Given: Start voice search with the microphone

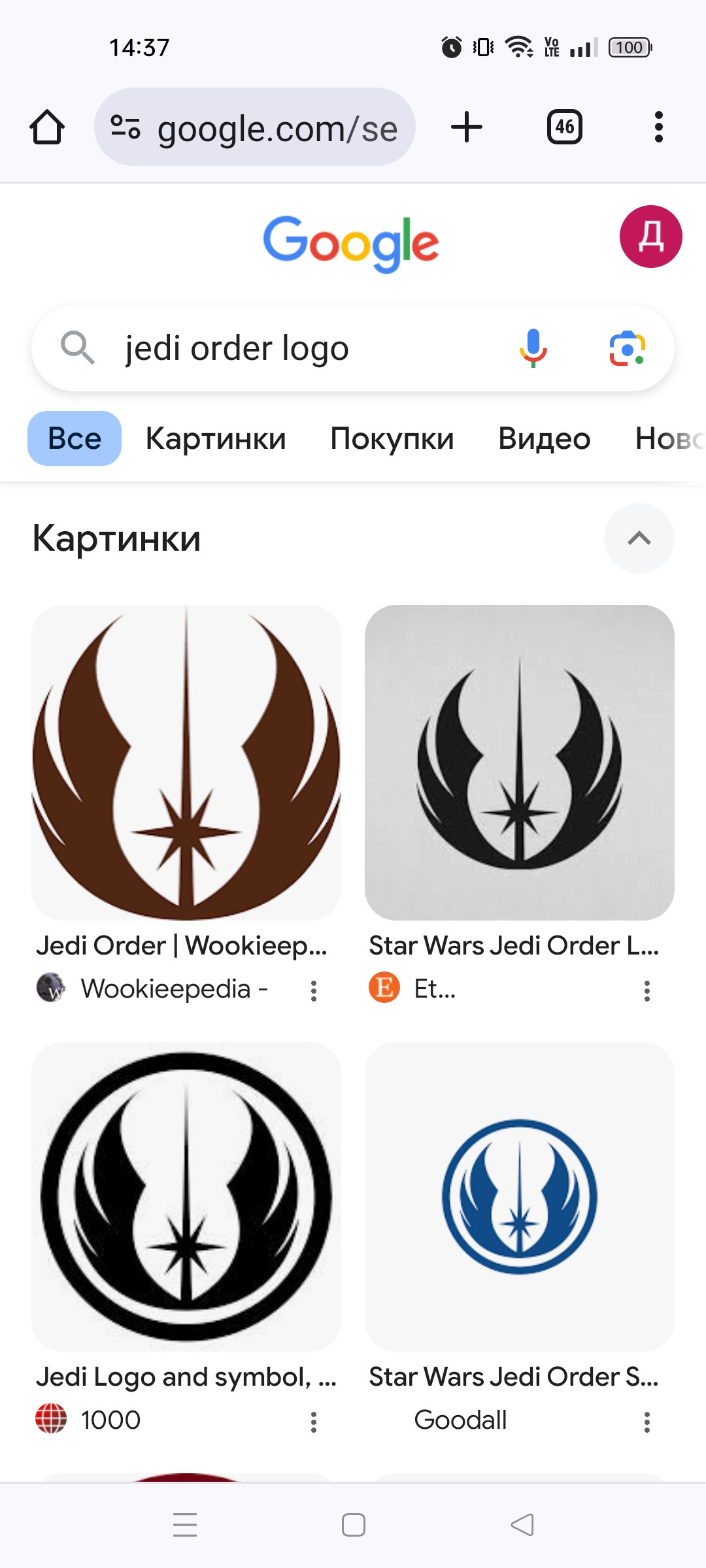Looking at the screenshot, I should pyautogui.click(x=533, y=348).
